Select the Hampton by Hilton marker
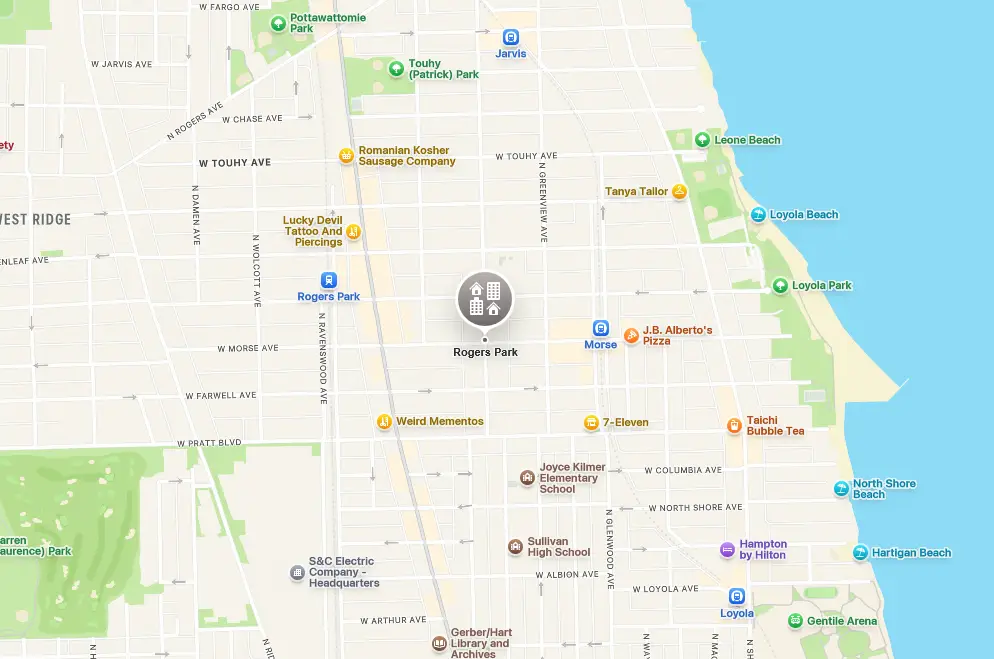The height and width of the screenshot is (659, 994). pyautogui.click(x=727, y=550)
